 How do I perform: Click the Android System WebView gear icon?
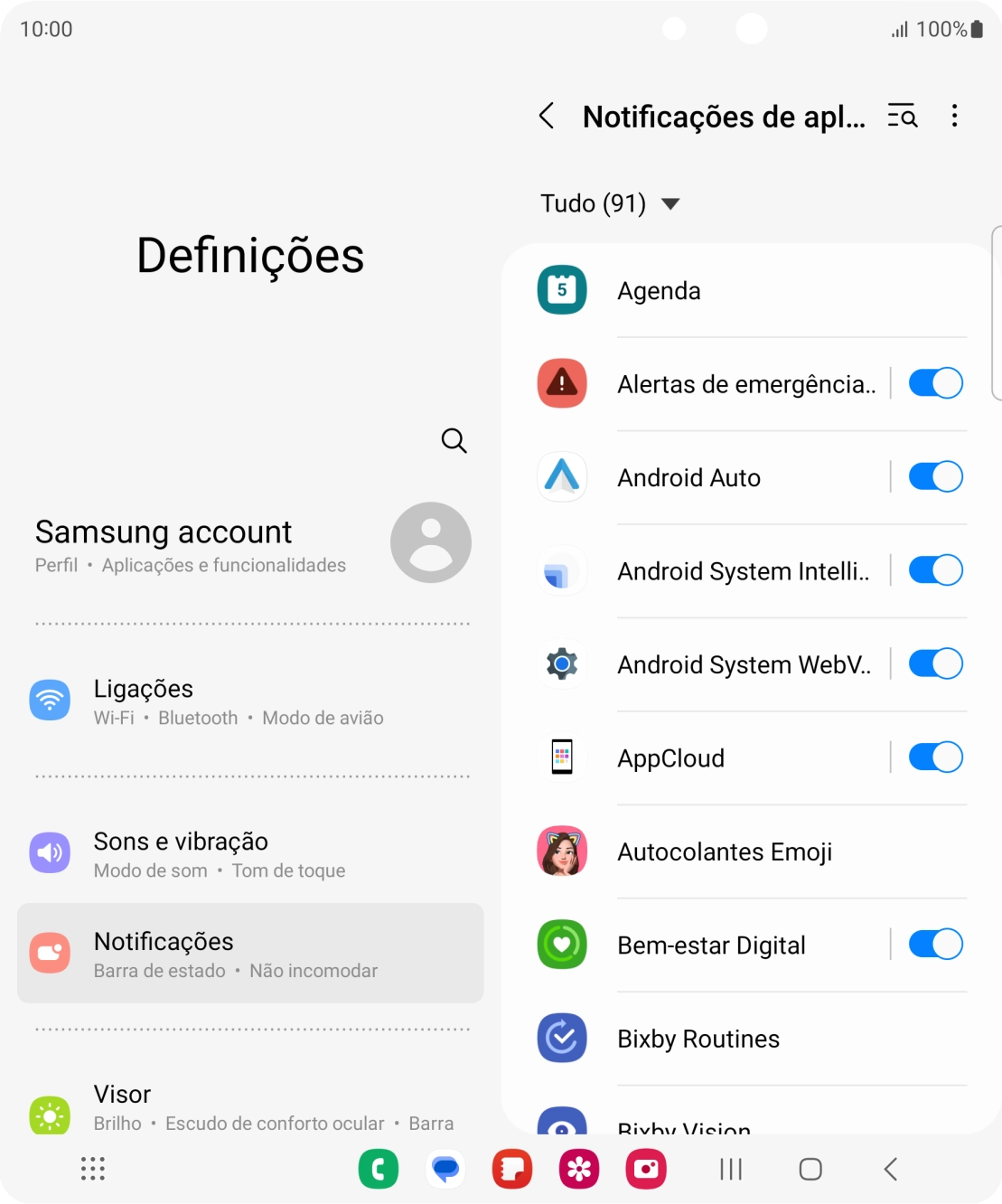point(561,663)
